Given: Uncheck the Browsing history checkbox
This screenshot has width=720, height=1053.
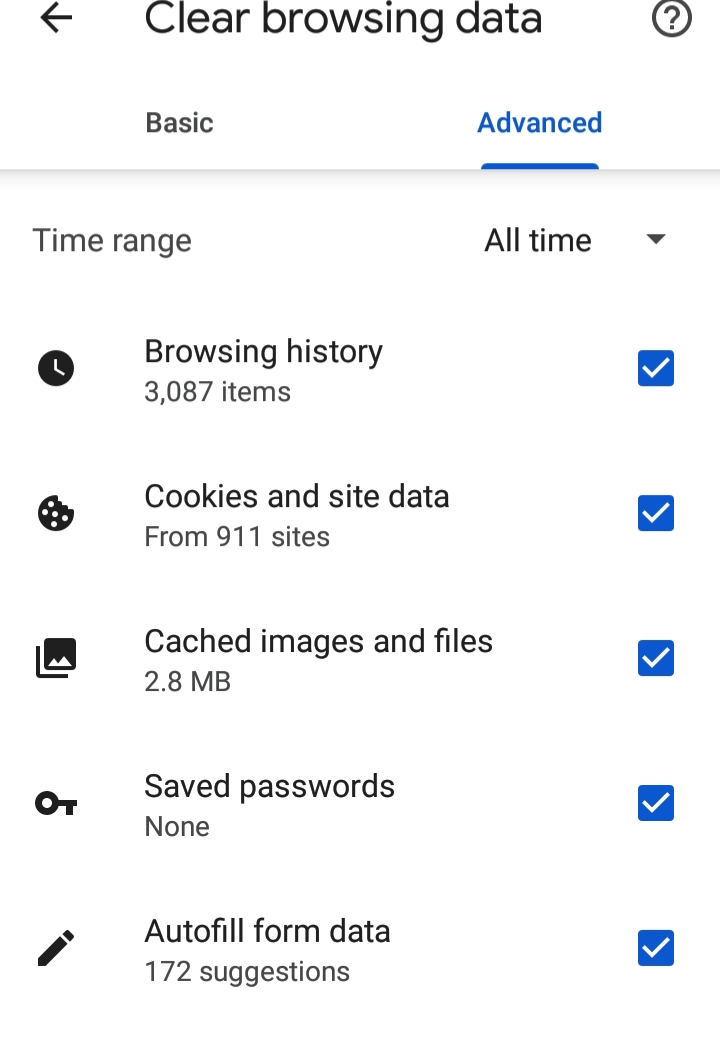Looking at the screenshot, I should (656, 368).
